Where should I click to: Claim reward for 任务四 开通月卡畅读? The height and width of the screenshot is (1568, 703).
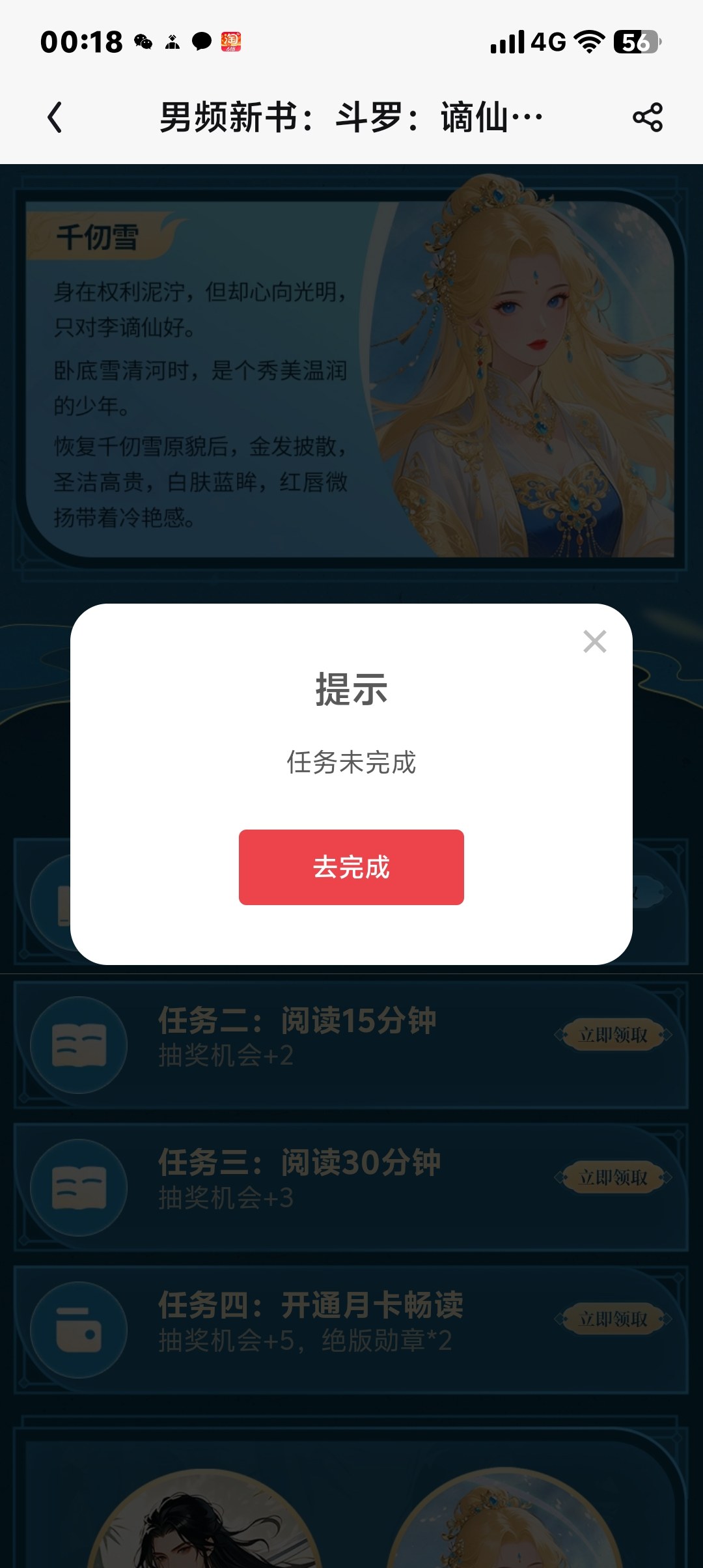[613, 1319]
